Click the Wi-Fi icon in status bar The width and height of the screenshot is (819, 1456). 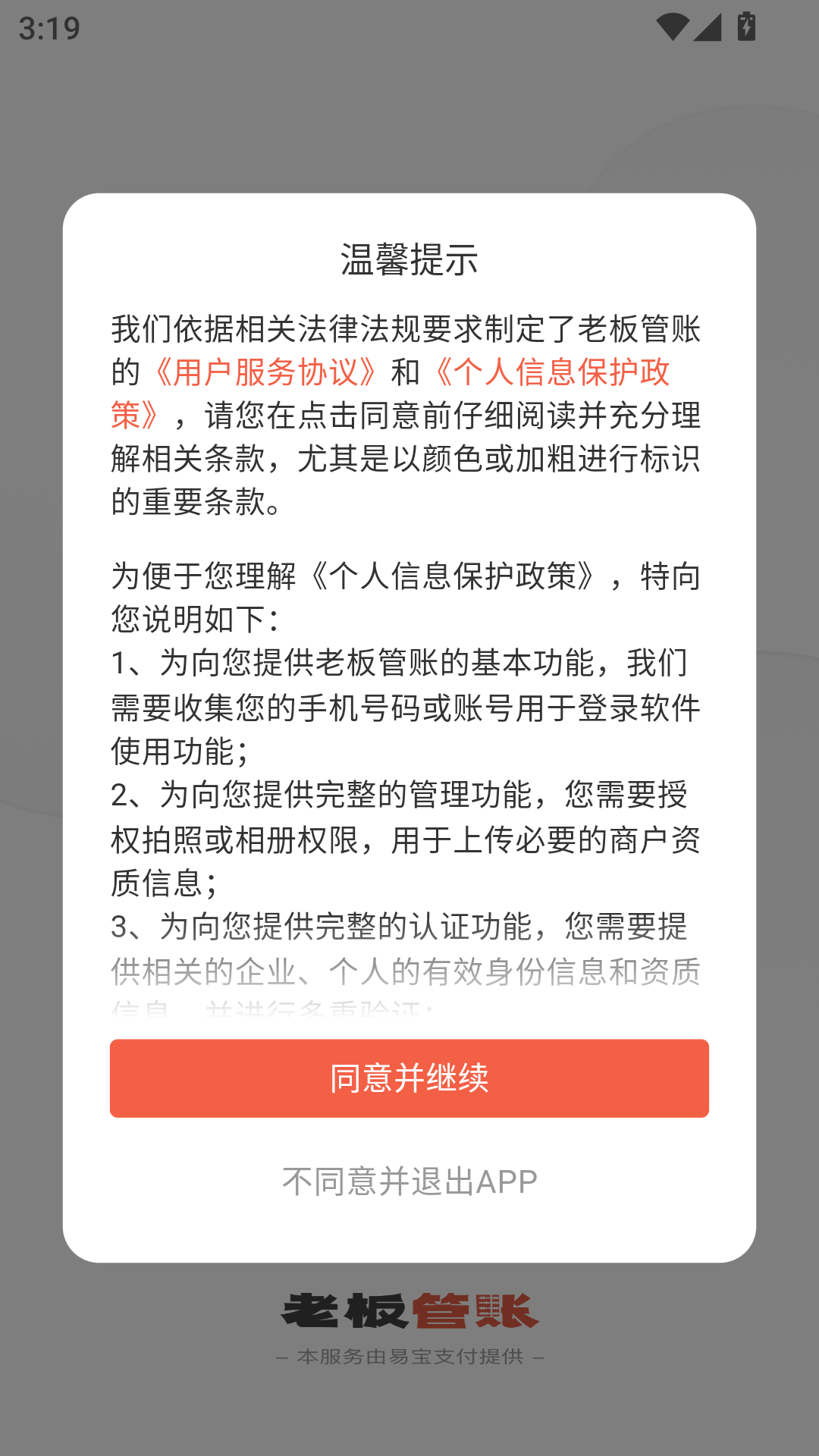(671, 25)
